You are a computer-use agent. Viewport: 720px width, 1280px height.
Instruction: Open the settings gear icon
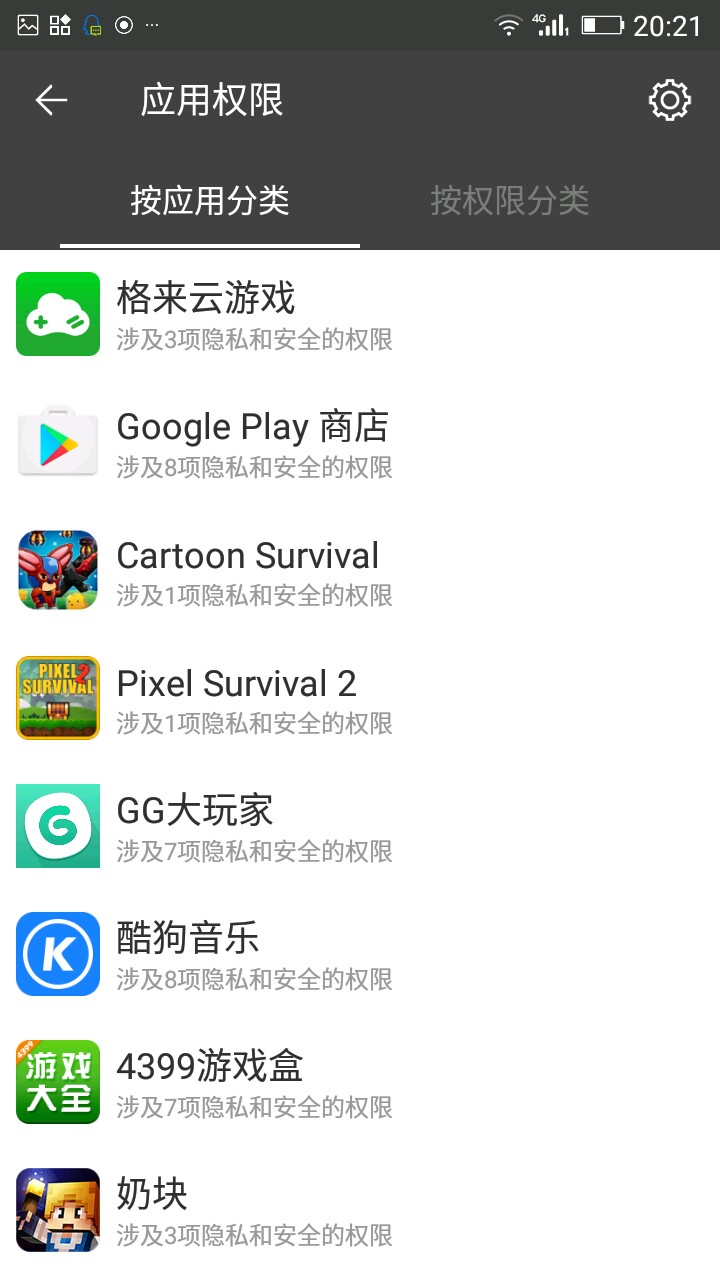[x=669, y=100]
